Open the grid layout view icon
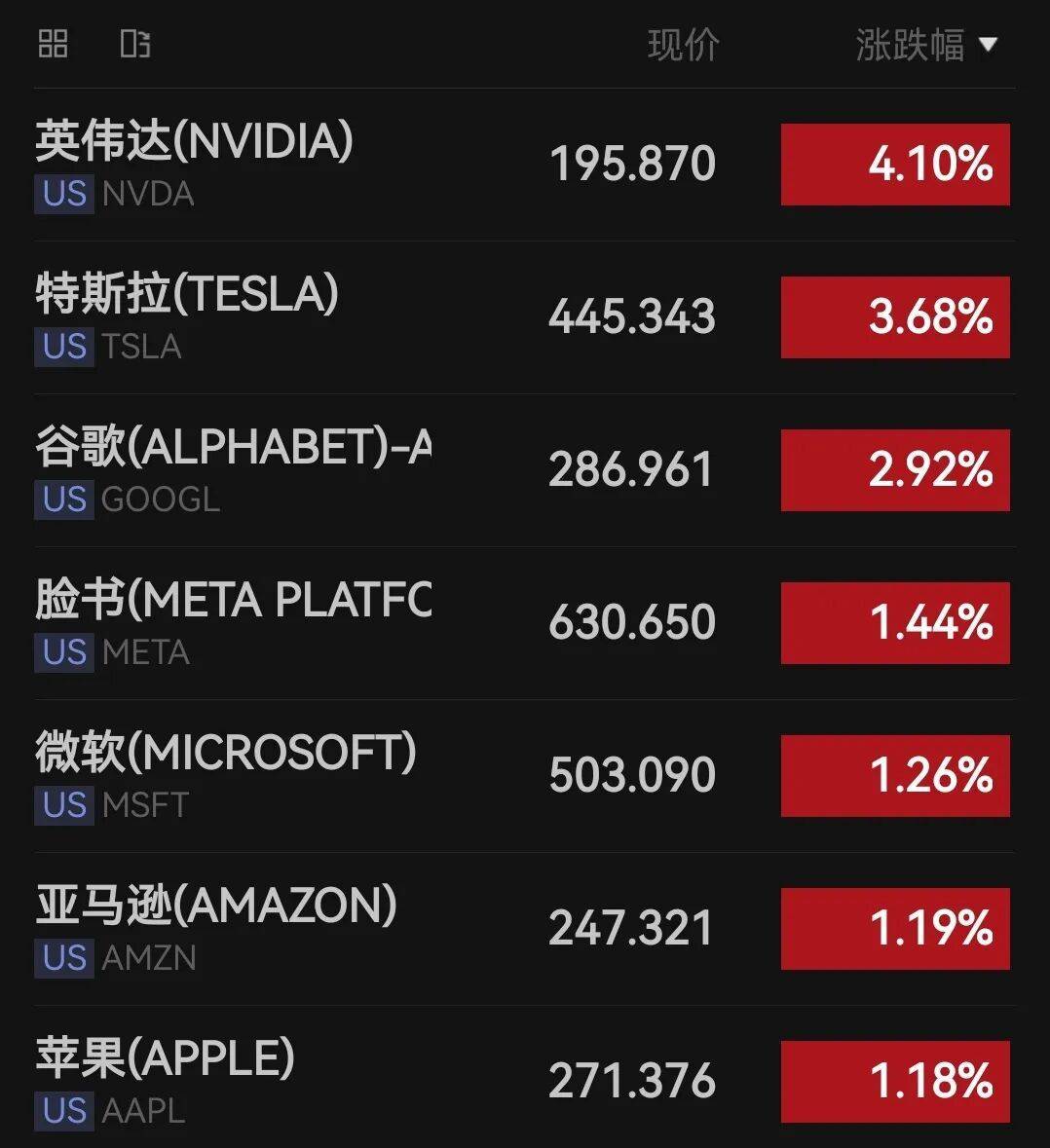This screenshot has width=1050, height=1148. (x=54, y=44)
